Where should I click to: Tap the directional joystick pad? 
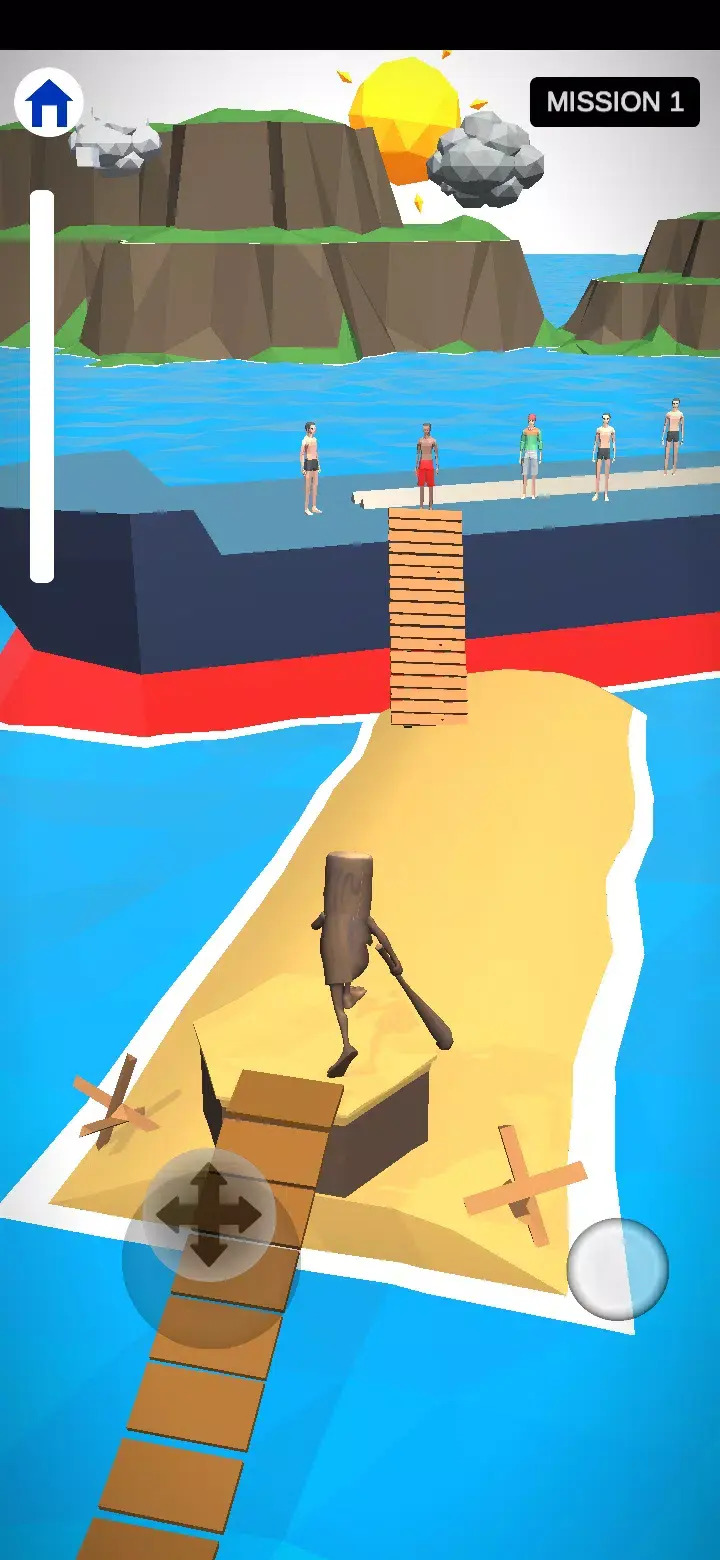coord(209,1216)
